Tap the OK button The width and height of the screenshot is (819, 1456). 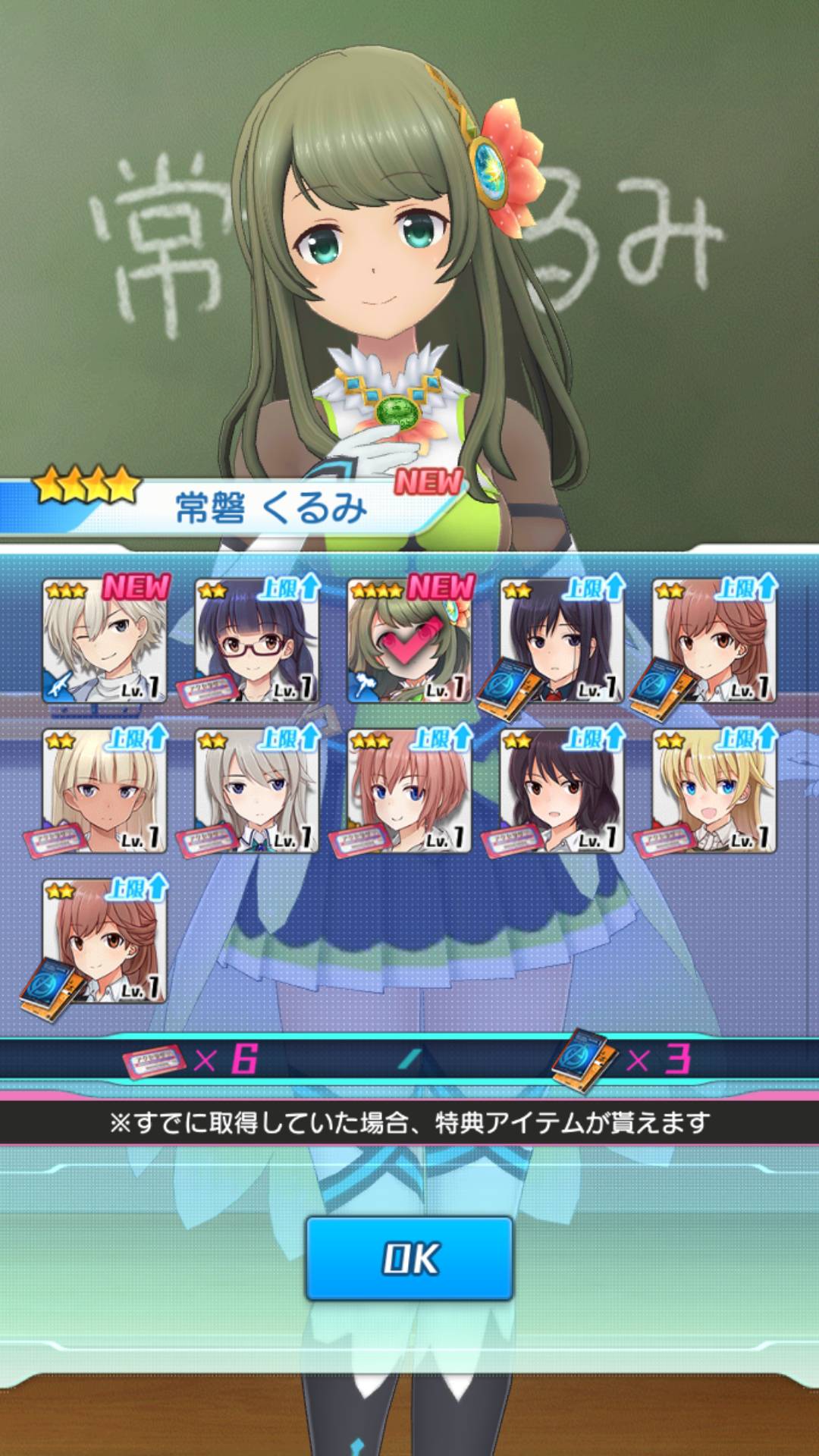pos(409,1258)
